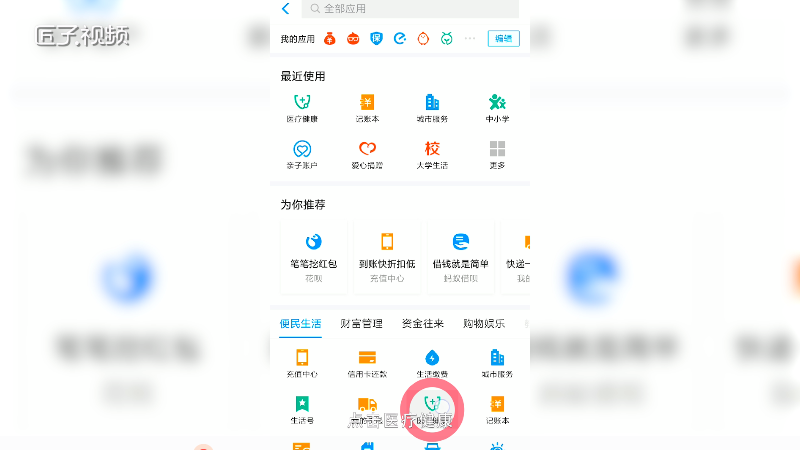Open 大学生活 service

click(432, 154)
